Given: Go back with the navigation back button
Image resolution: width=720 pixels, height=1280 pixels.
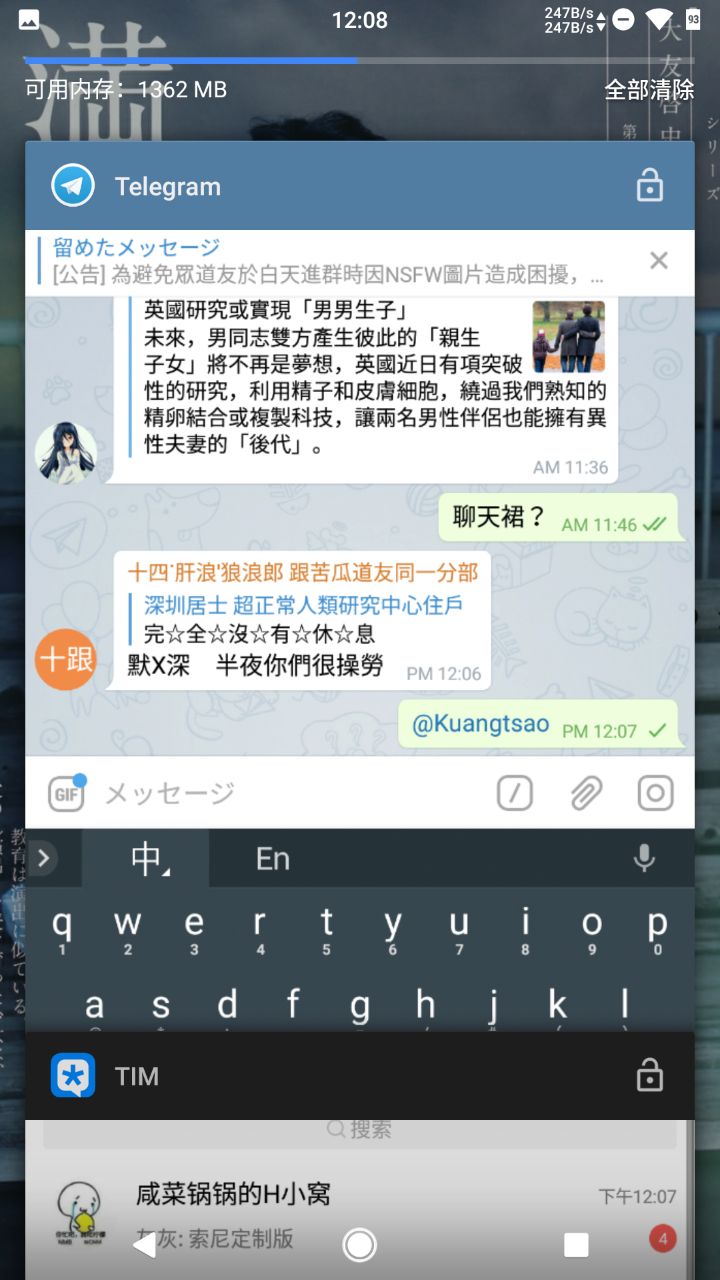Looking at the screenshot, I should pos(144,1245).
